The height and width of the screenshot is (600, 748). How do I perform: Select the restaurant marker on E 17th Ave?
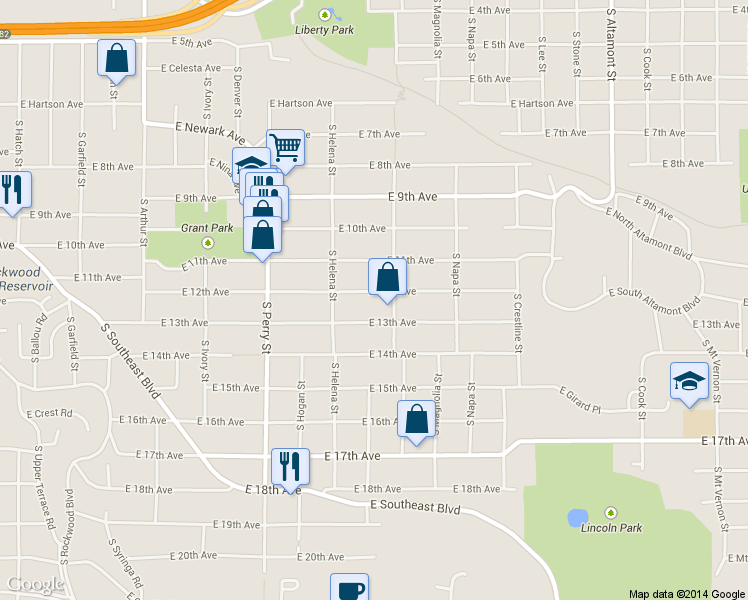tap(290, 466)
